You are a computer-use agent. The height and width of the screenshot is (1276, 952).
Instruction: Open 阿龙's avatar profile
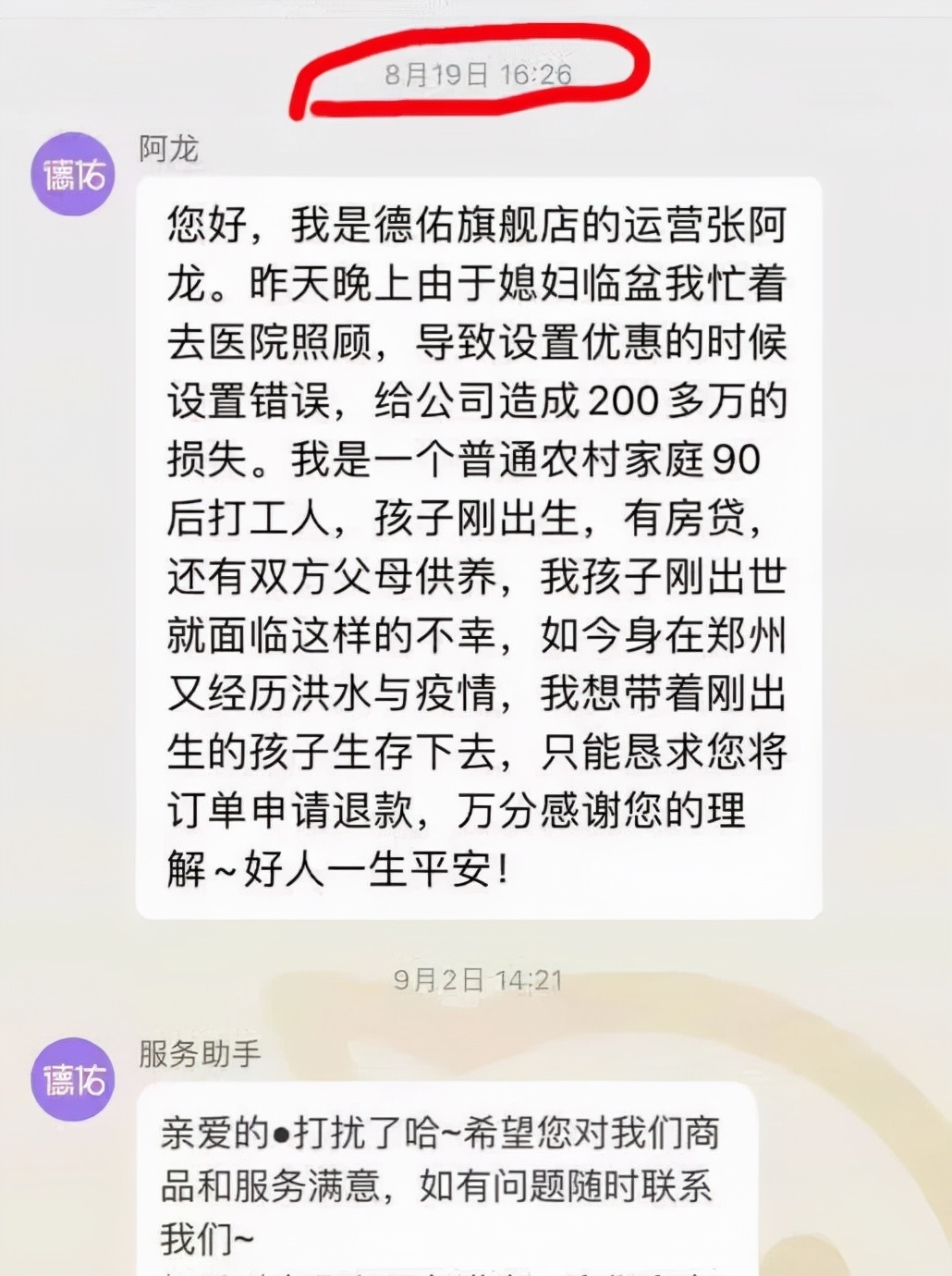[73, 174]
